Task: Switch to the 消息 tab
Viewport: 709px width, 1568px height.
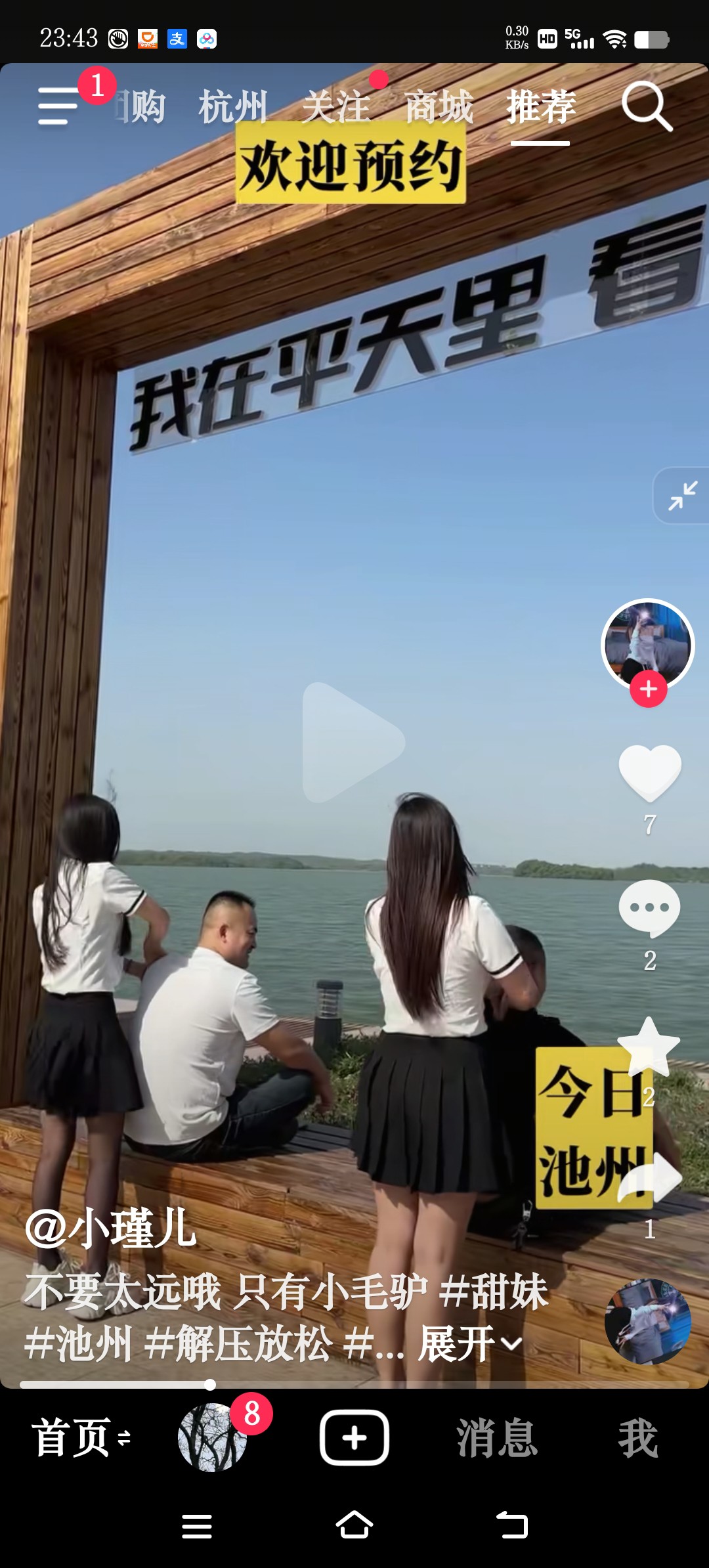Action: tap(497, 1437)
